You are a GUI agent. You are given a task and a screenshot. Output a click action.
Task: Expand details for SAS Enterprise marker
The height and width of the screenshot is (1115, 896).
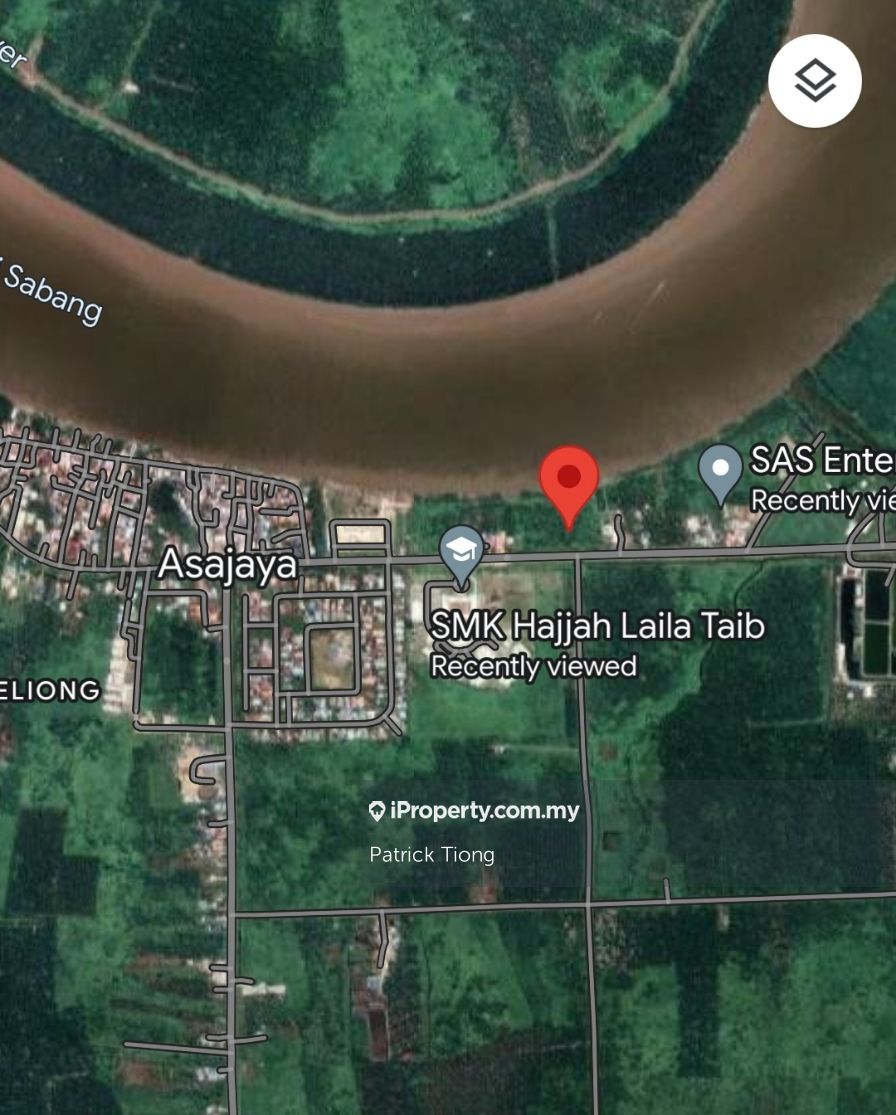pos(722,470)
